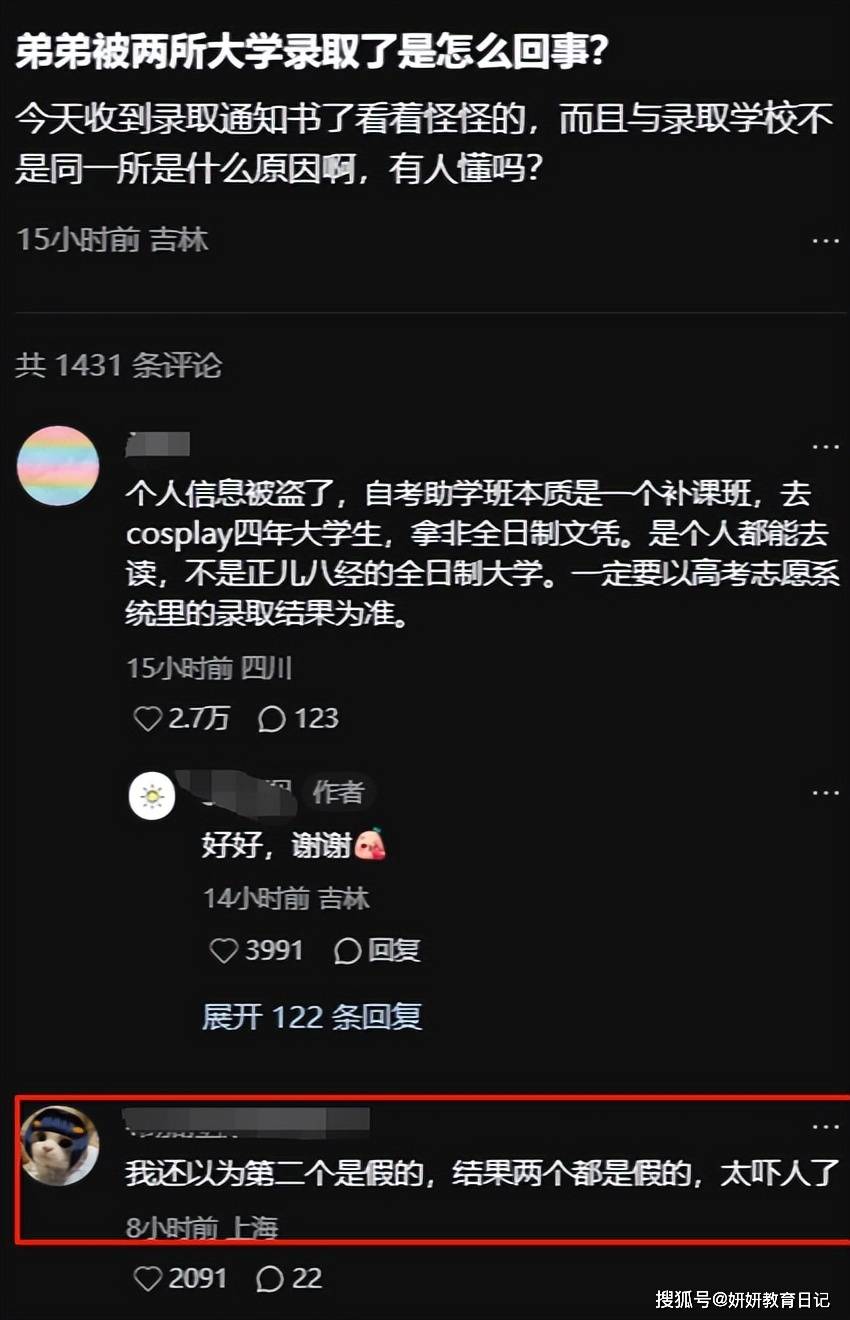Tap 回复 on the author's reply

(378, 950)
